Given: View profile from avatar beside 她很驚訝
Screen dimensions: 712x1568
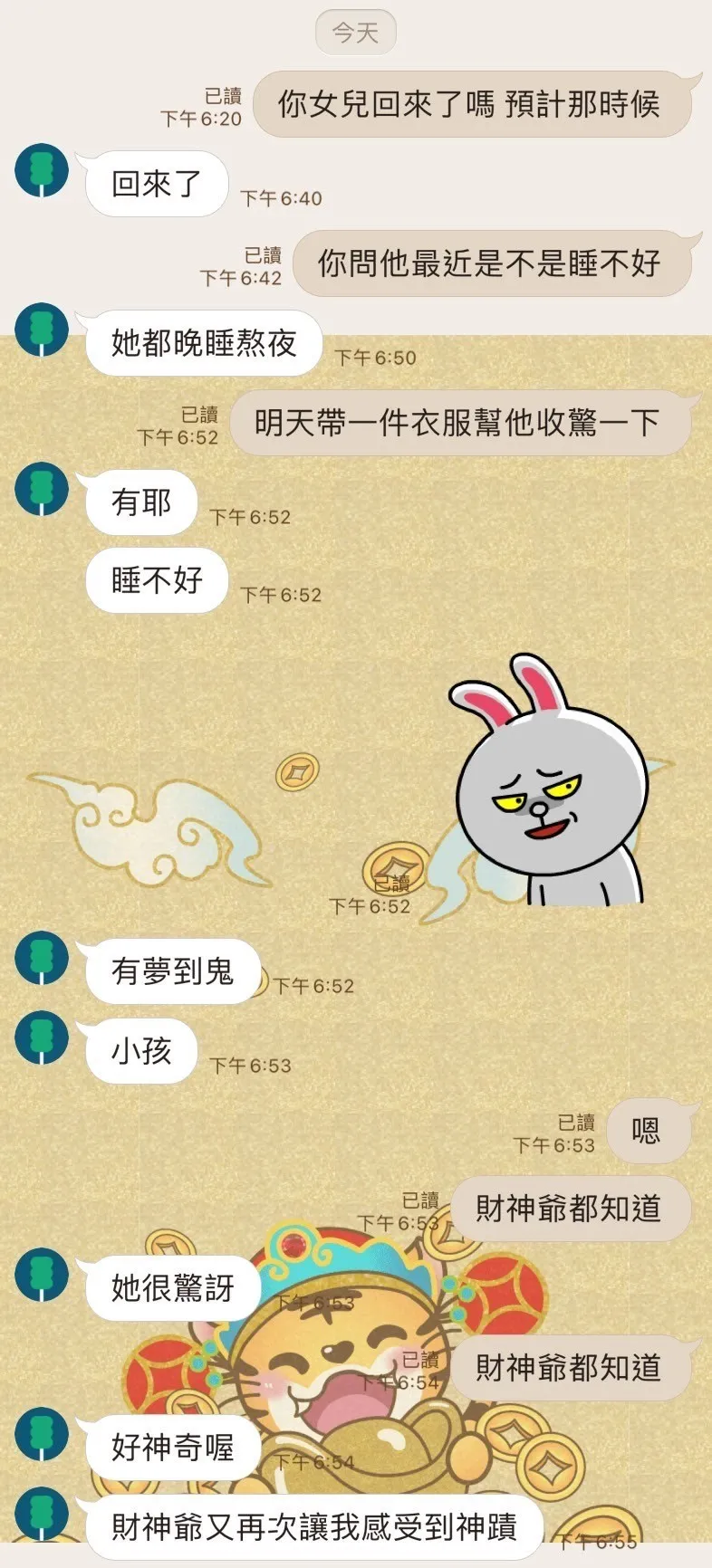Looking at the screenshot, I should 42,1275.
